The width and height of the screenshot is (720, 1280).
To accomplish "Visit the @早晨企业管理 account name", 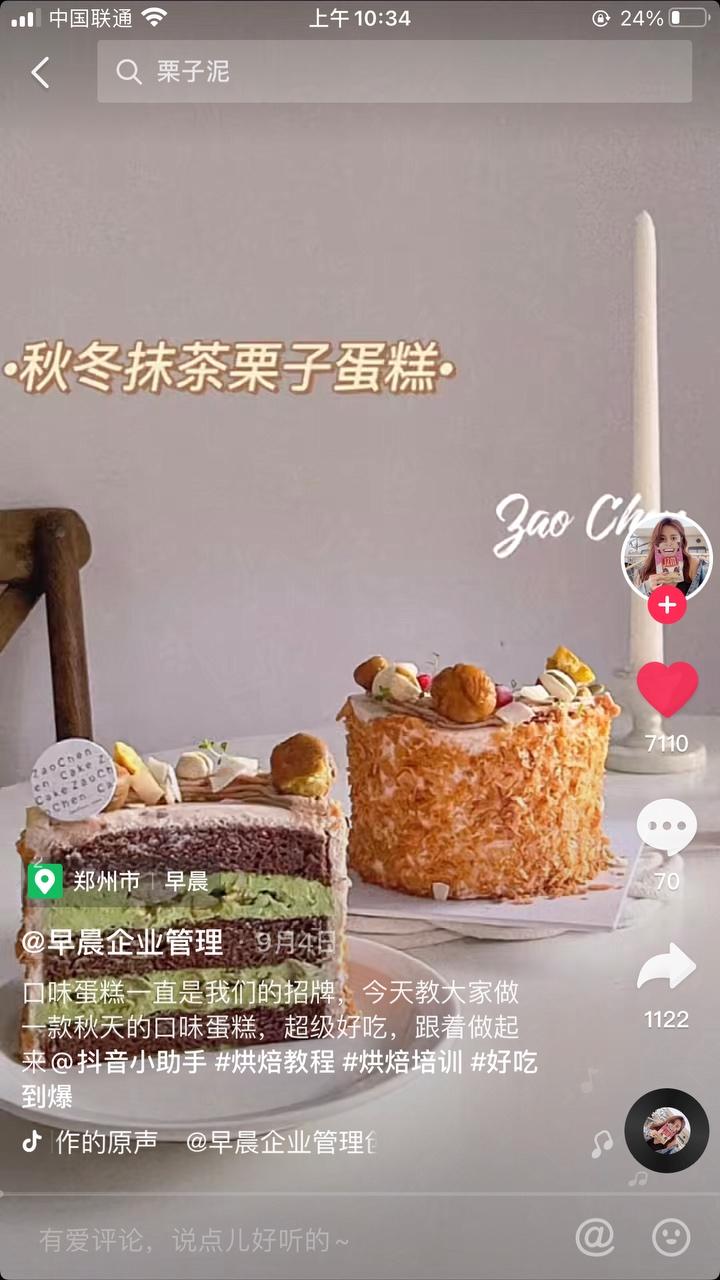I will pyautogui.click(x=123, y=942).
